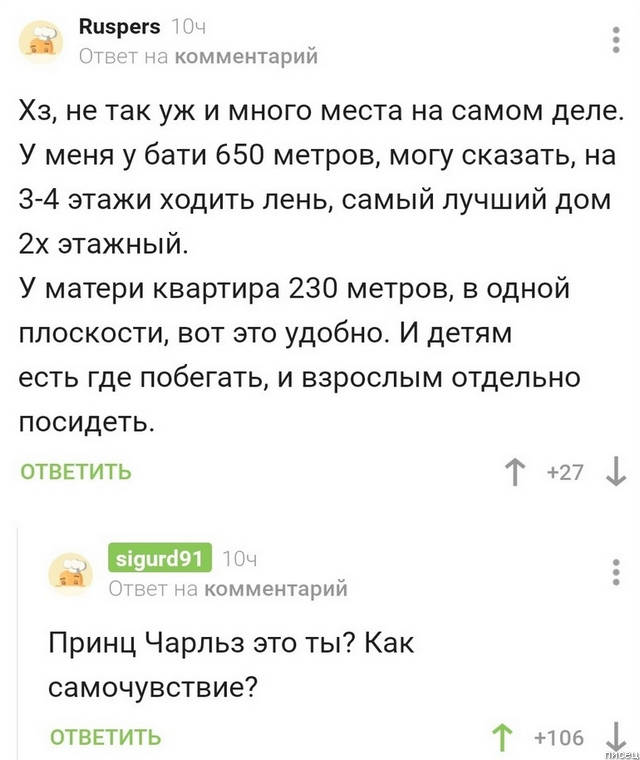The image size is (640, 760).
Task: Tap ОТВЕТИТЬ under Ruspers' comment
Action: (x=76, y=472)
